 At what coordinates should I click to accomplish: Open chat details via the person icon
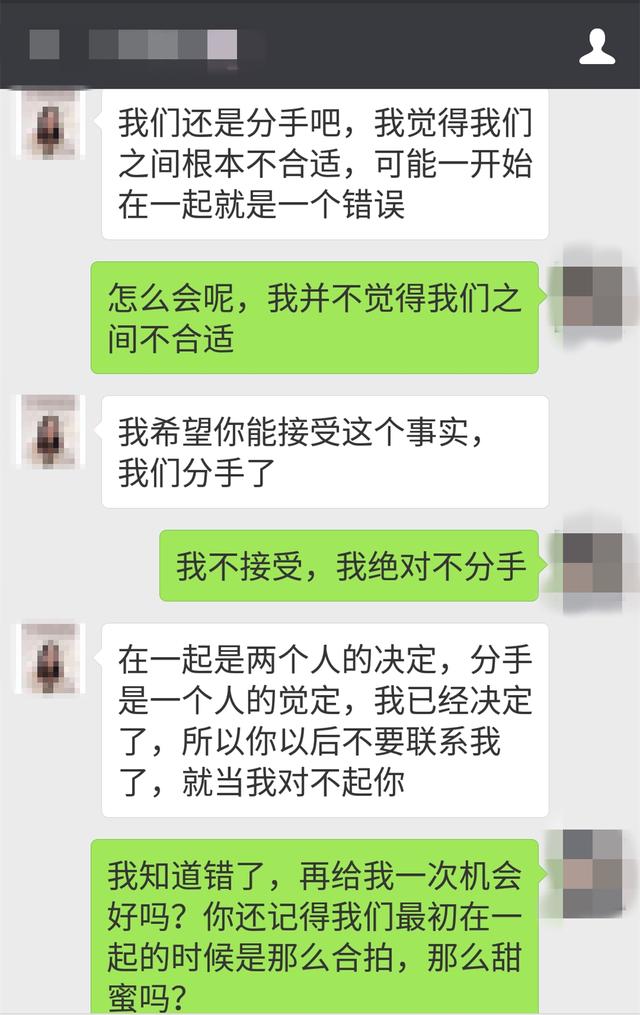click(597, 46)
